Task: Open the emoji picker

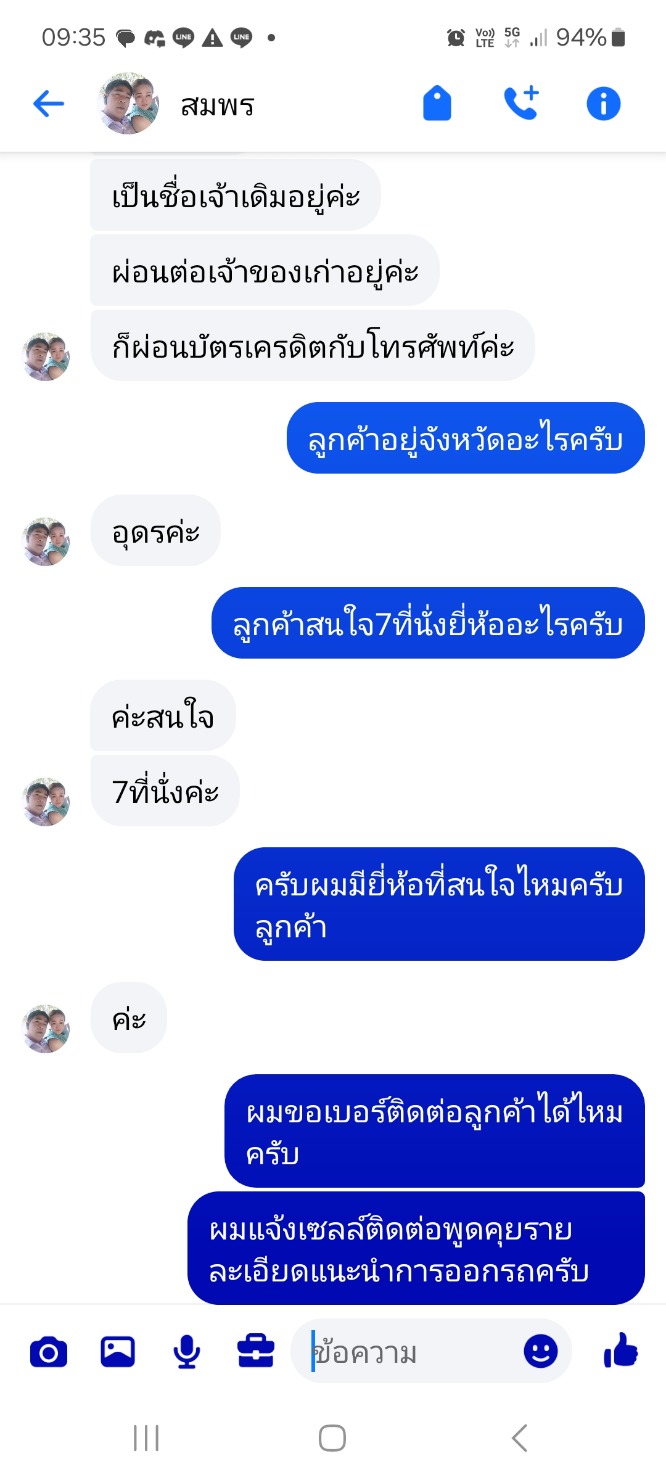Action: 540,1352
